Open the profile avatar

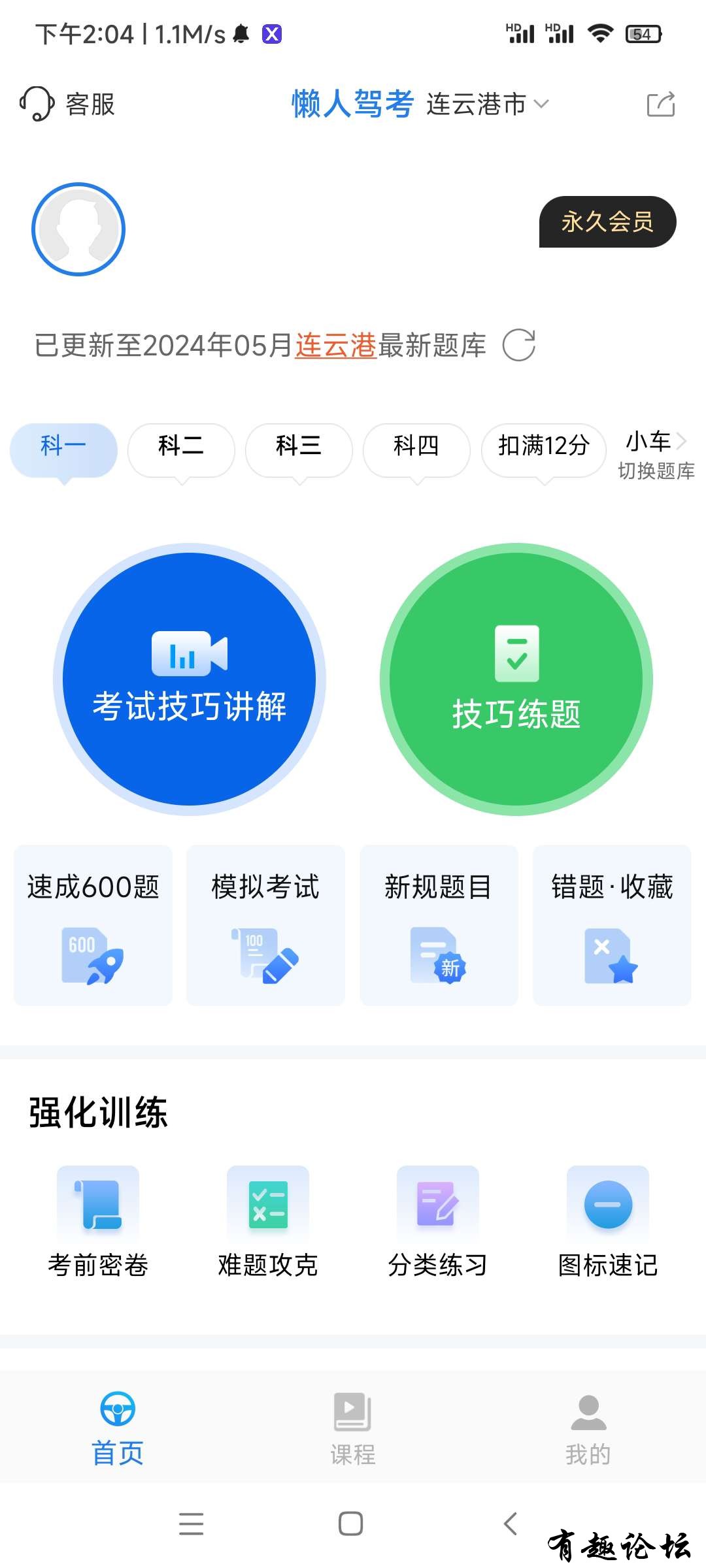(78, 229)
